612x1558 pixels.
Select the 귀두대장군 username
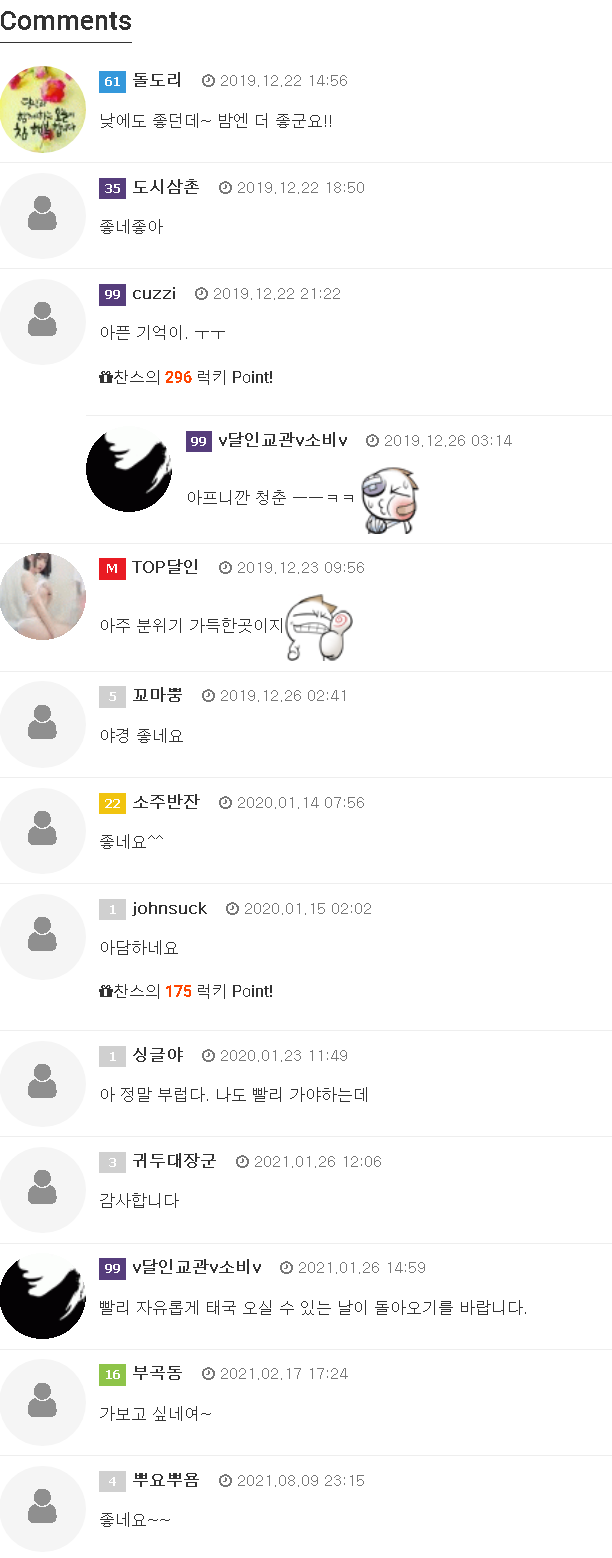174,1161
